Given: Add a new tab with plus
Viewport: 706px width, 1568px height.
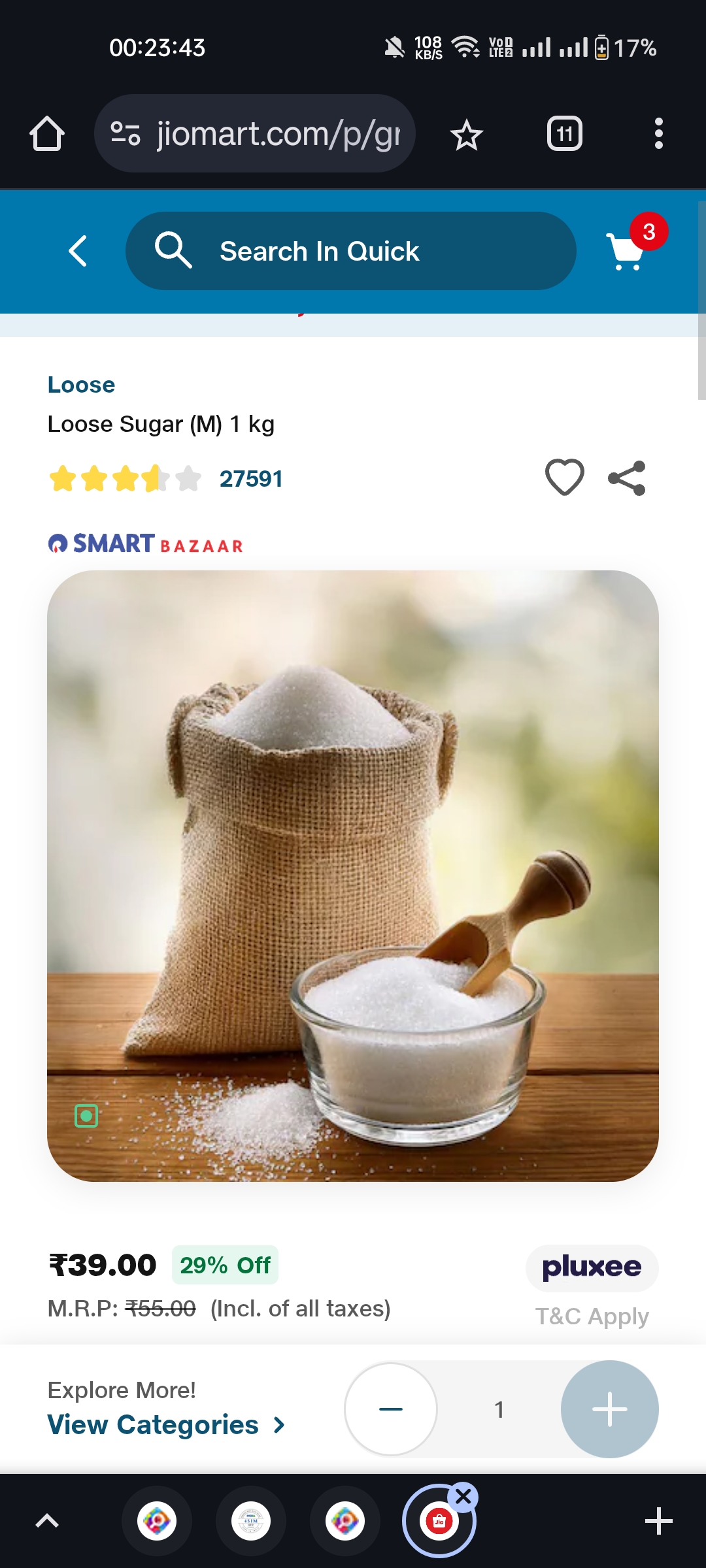Looking at the screenshot, I should pyautogui.click(x=658, y=1521).
